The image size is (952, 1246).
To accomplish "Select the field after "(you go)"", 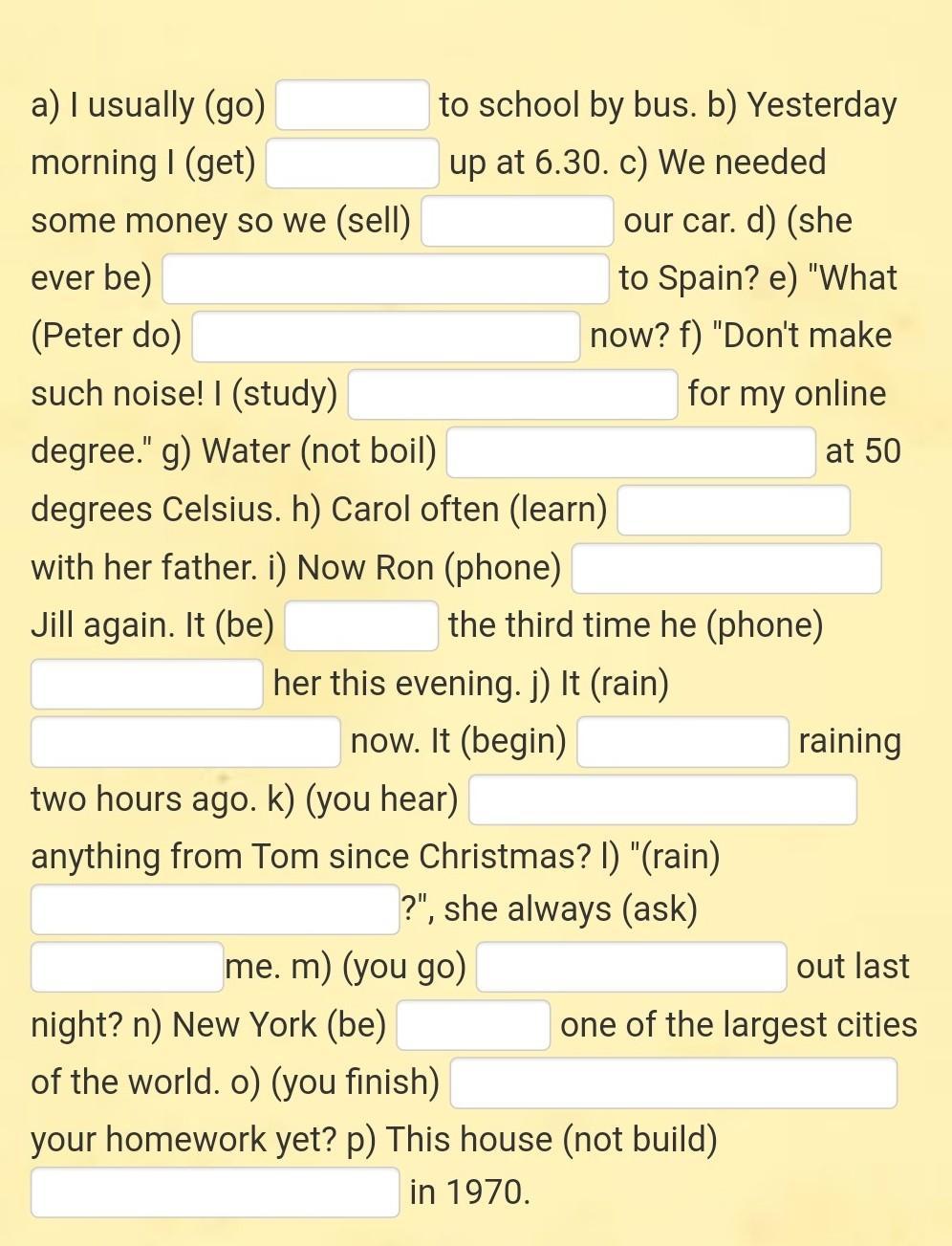I will pyautogui.click(x=631, y=967).
